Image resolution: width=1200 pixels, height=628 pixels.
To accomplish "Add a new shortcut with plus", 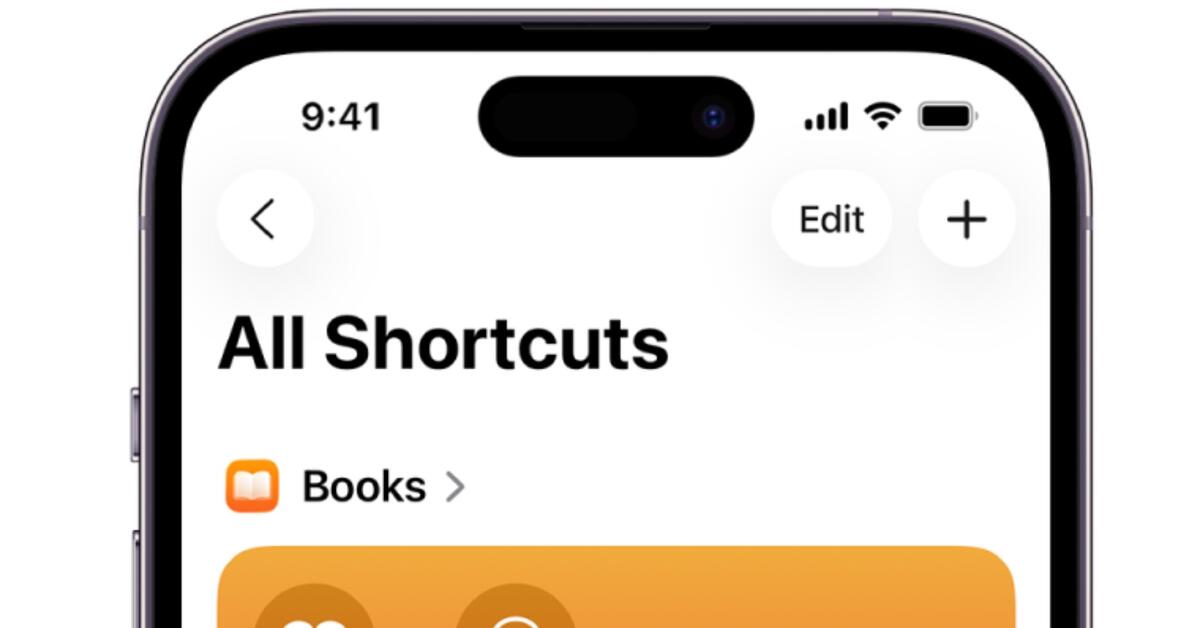I will click(966, 219).
